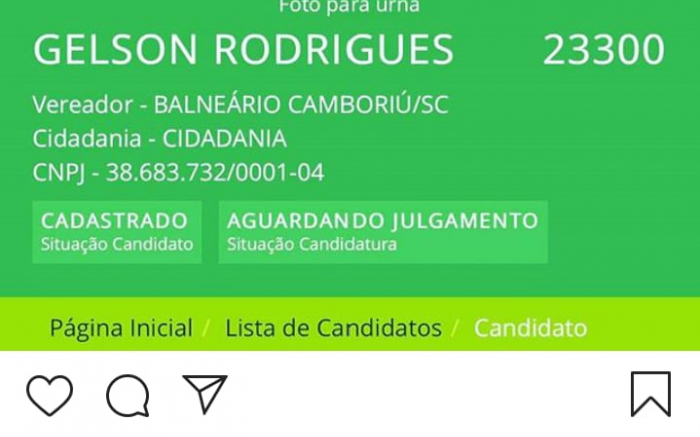Open the comments on this post
The width and height of the screenshot is (700, 437).
coord(128,396)
